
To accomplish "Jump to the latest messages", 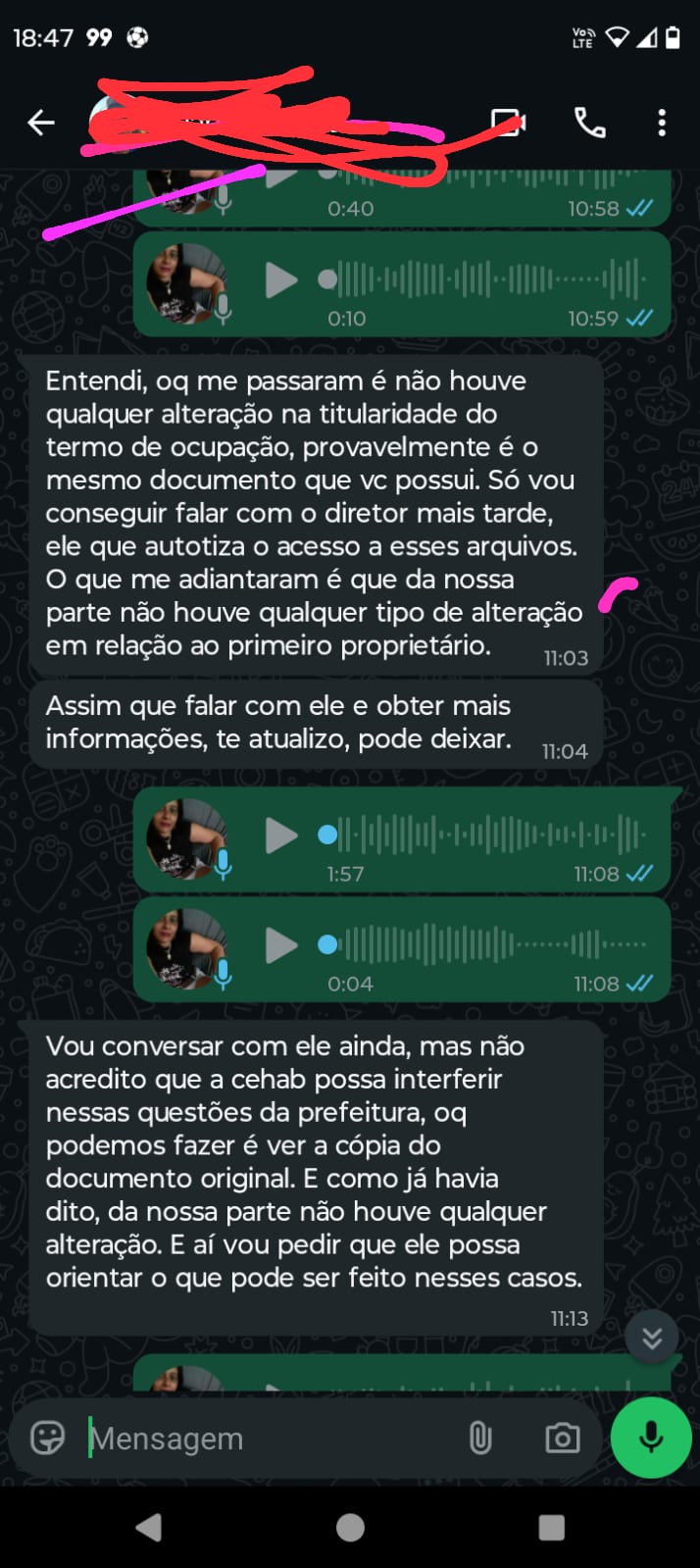I will (652, 1338).
